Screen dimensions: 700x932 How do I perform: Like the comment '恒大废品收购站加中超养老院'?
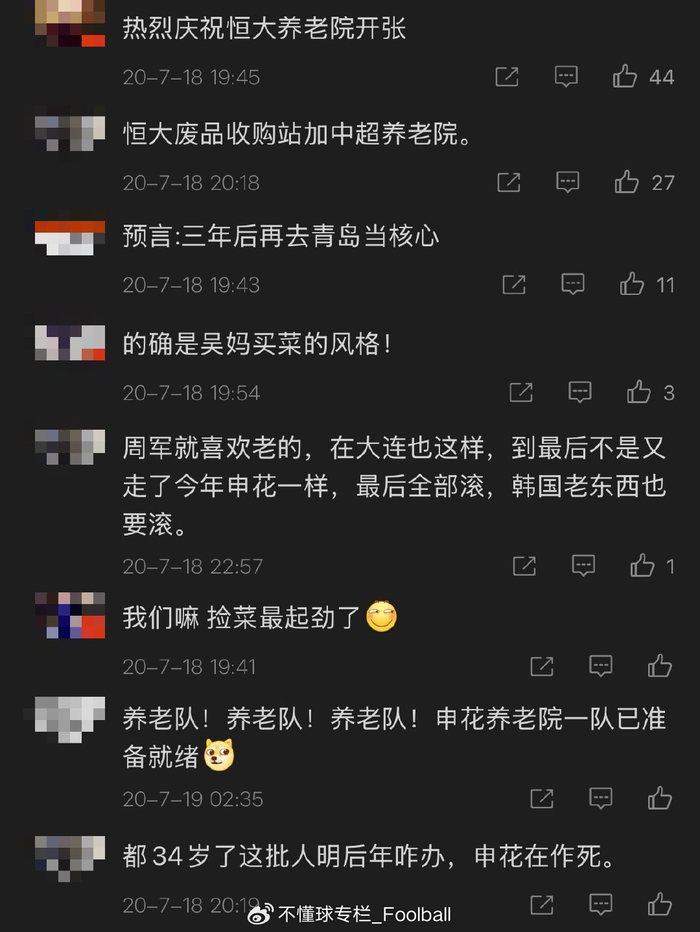[x=627, y=182]
